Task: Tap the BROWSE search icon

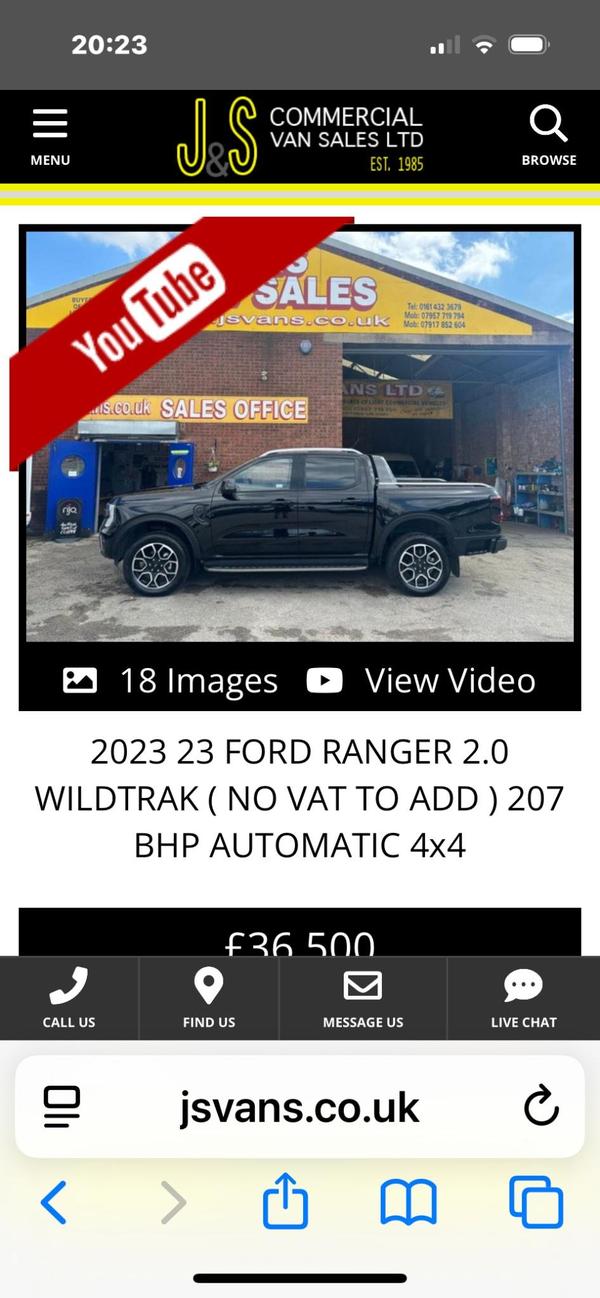Action: tap(548, 137)
